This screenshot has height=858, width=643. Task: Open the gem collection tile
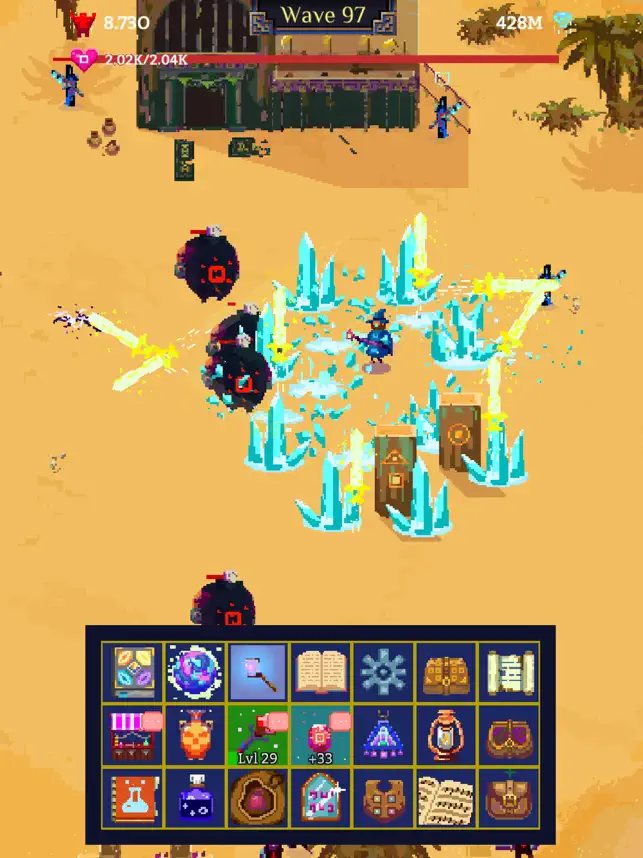pyautogui.click(x=132, y=671)
